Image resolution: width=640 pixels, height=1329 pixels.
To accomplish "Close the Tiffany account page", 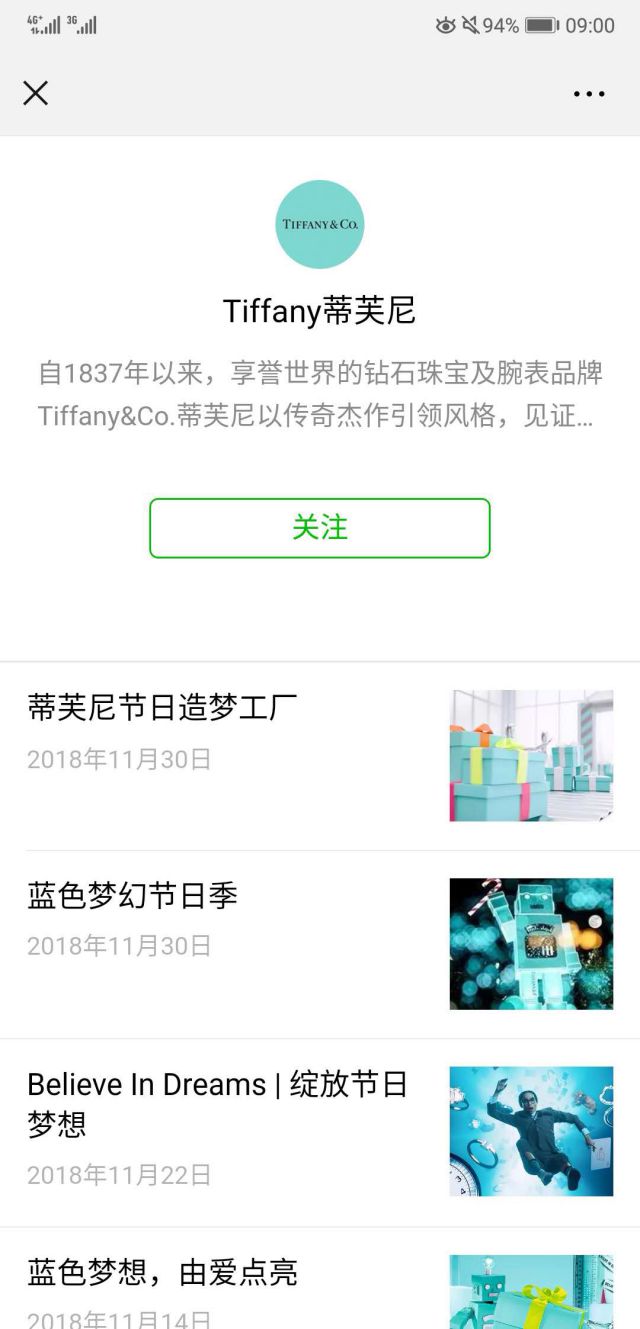I will 36,93.
